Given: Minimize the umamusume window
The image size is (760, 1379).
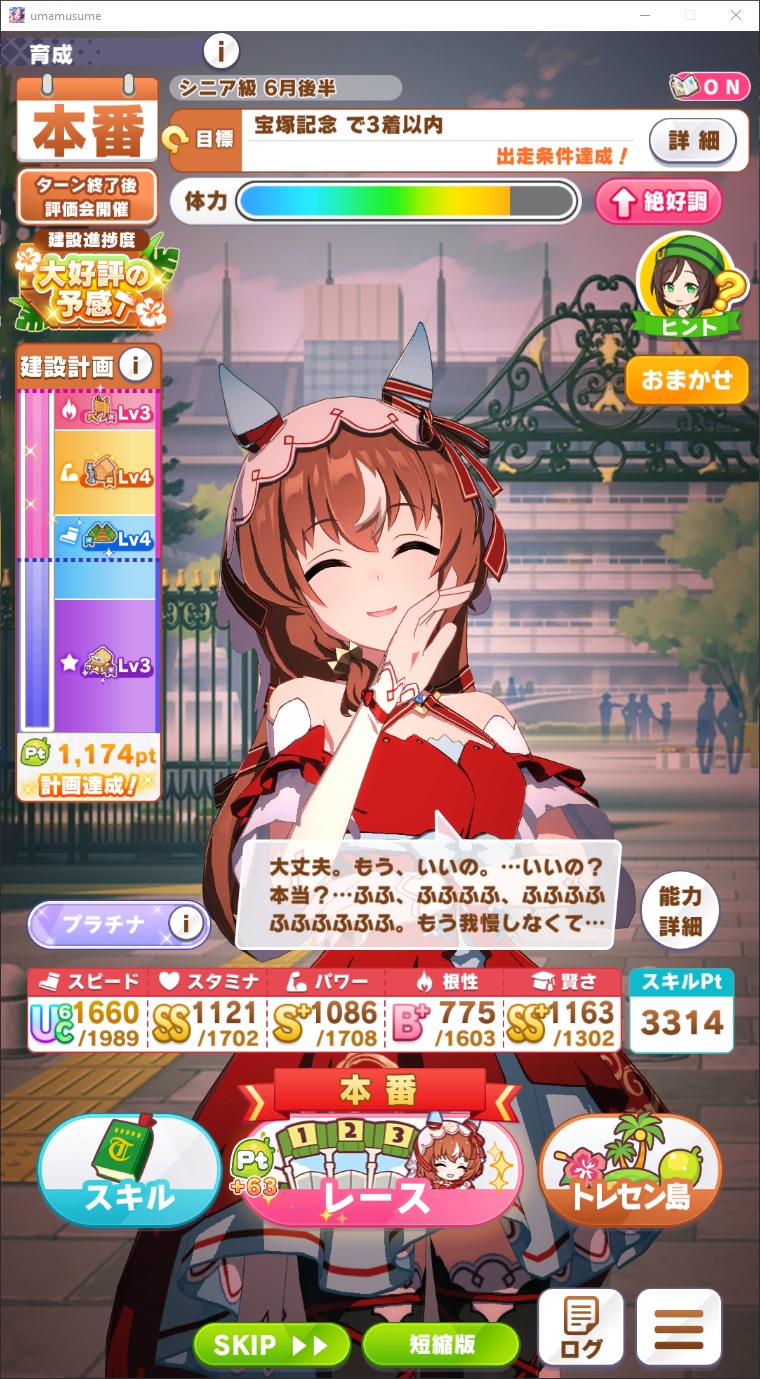Looking at the screenshot, I should 644,15.
